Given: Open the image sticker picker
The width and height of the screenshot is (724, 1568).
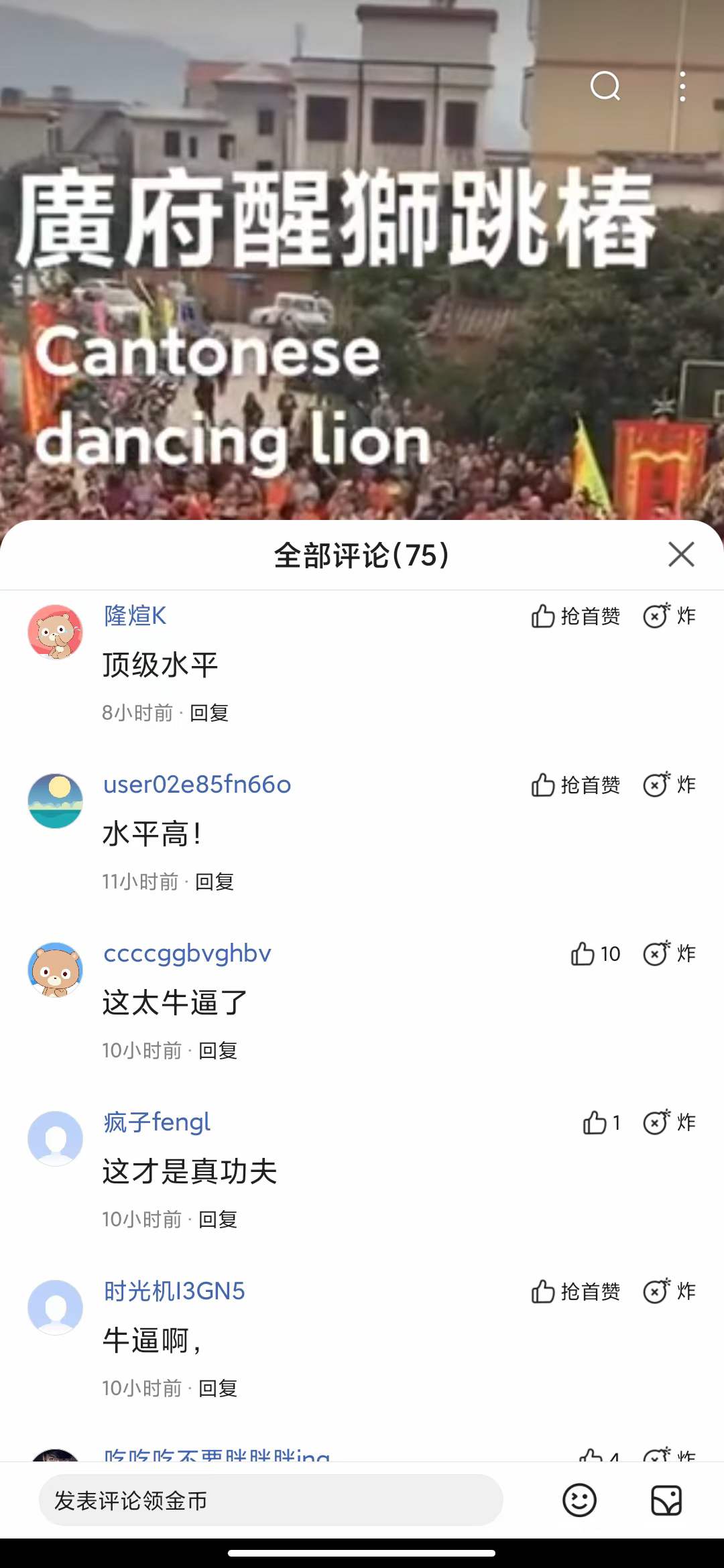Looking at the screenshot, I should 666,1500.
